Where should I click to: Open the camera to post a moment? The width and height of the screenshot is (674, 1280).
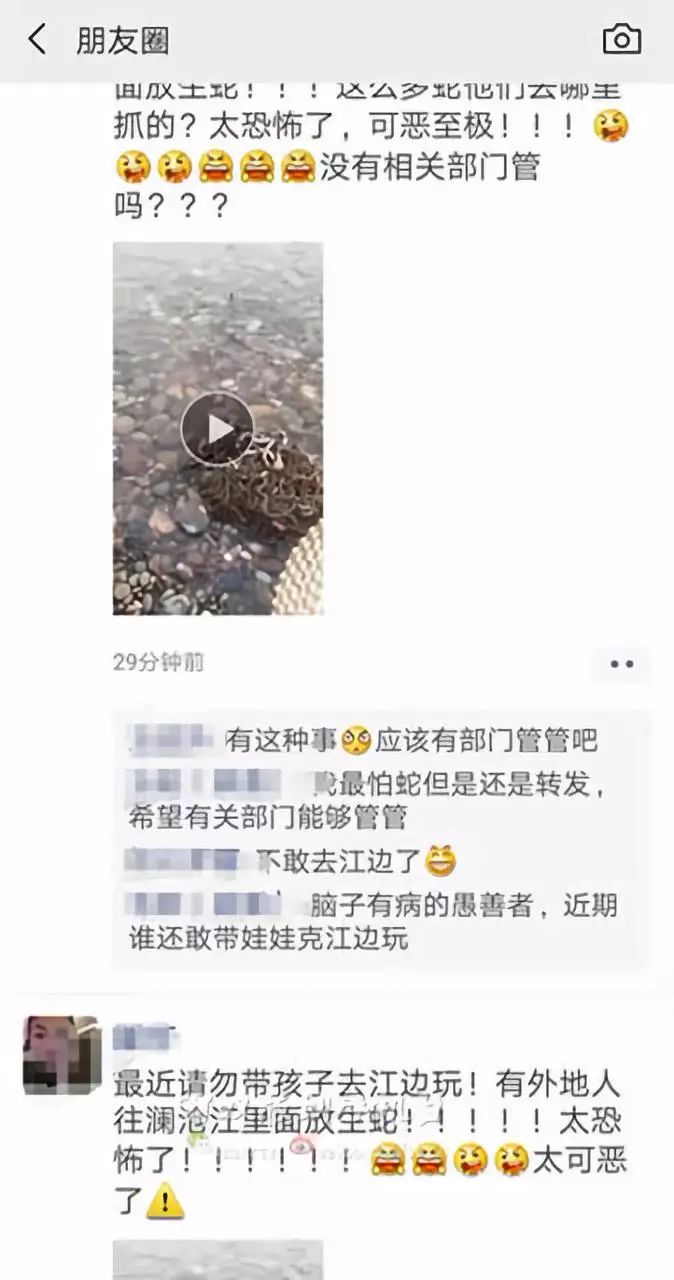click(x=621, y=39)
